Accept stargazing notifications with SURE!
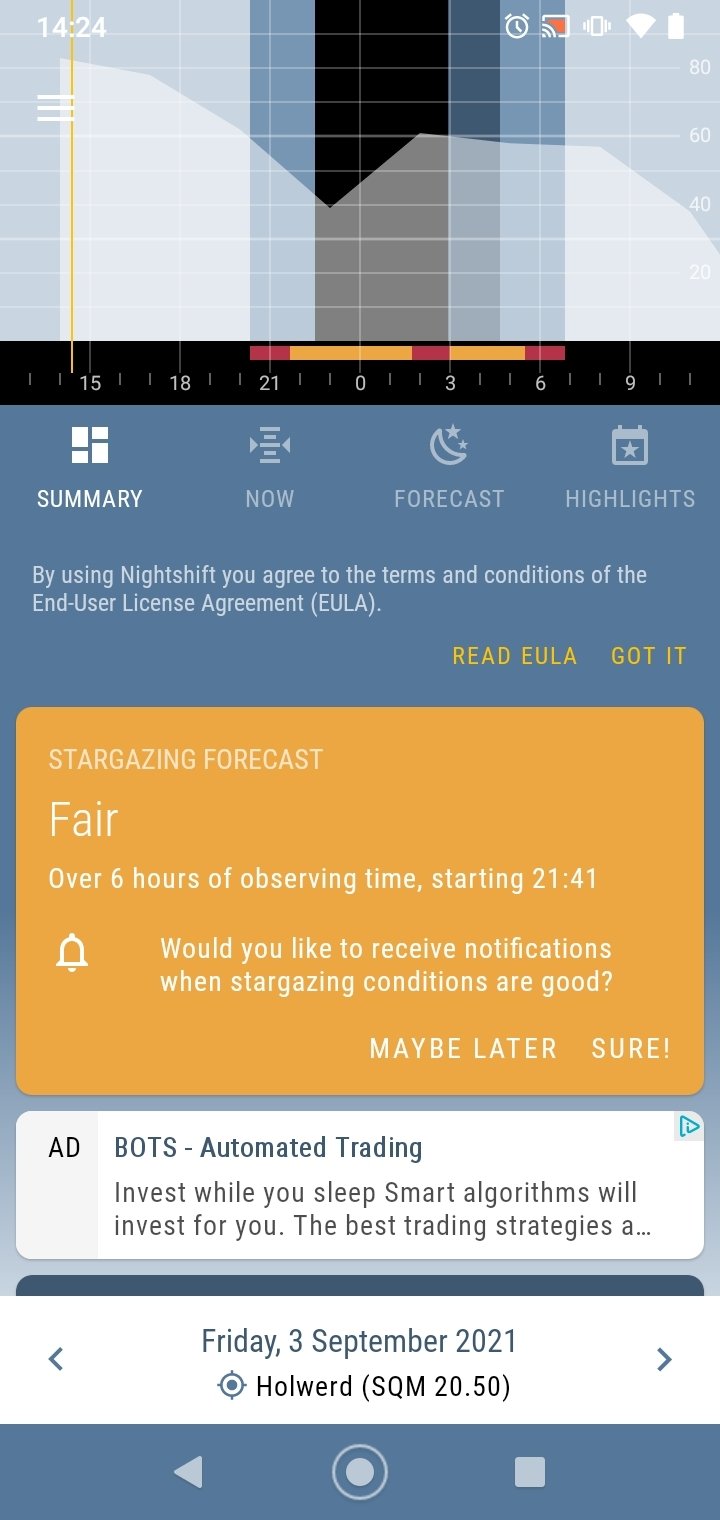Viewport: 720px width, 1520px height. point(631,1048)
